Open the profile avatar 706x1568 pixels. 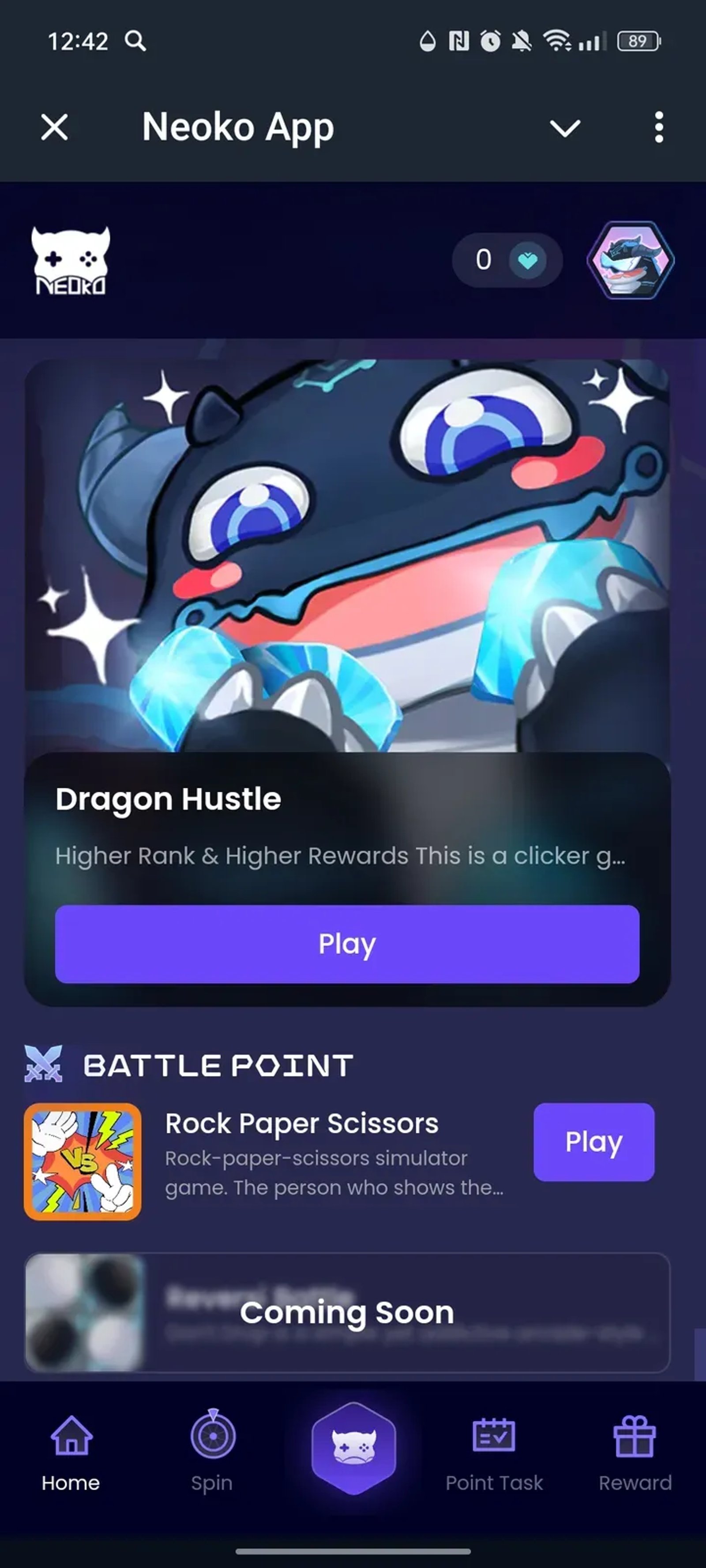pos(631,260)
